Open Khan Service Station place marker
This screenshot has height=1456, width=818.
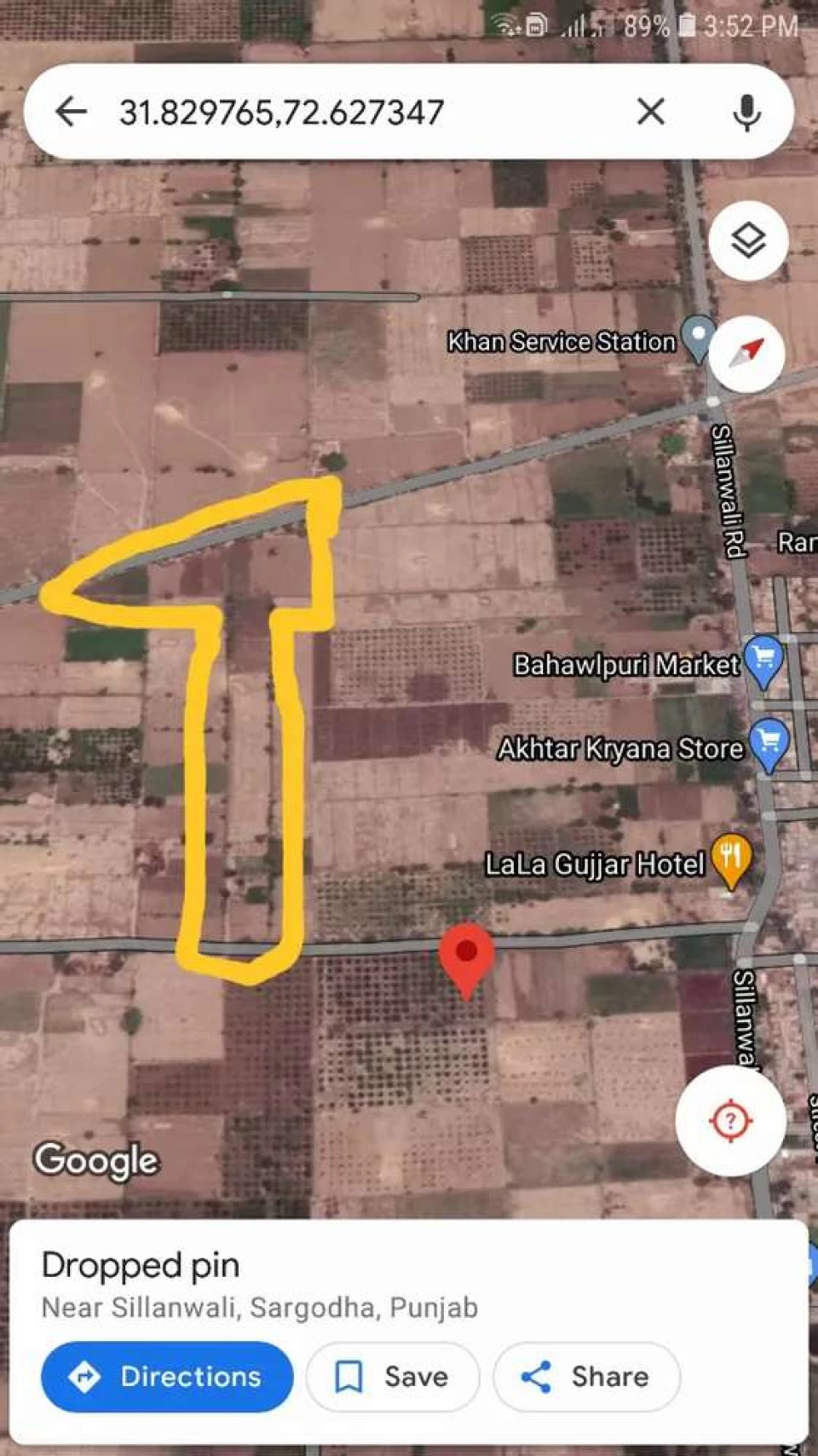(698, 336)
